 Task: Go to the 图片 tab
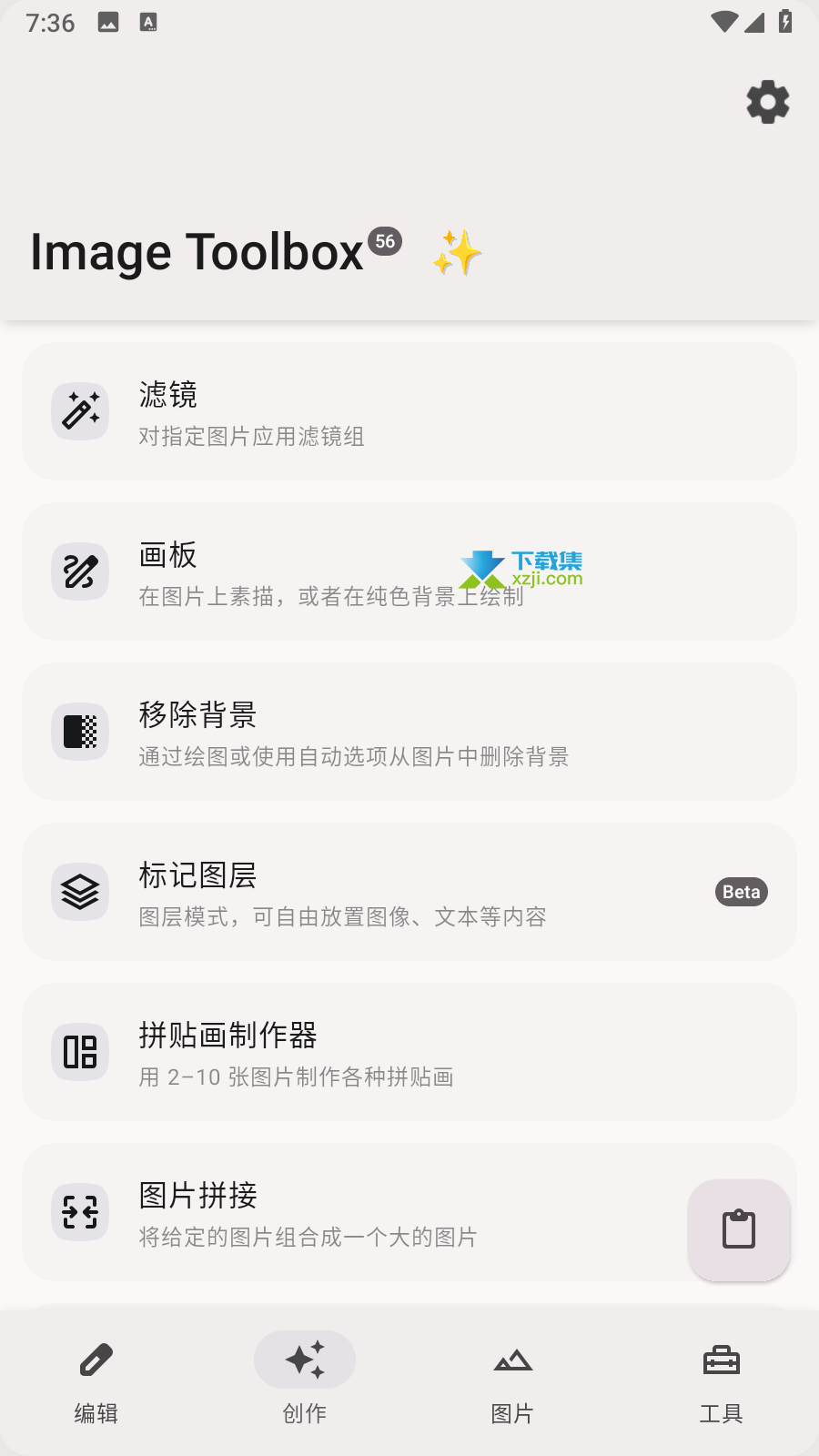(x=512, y=1381)
